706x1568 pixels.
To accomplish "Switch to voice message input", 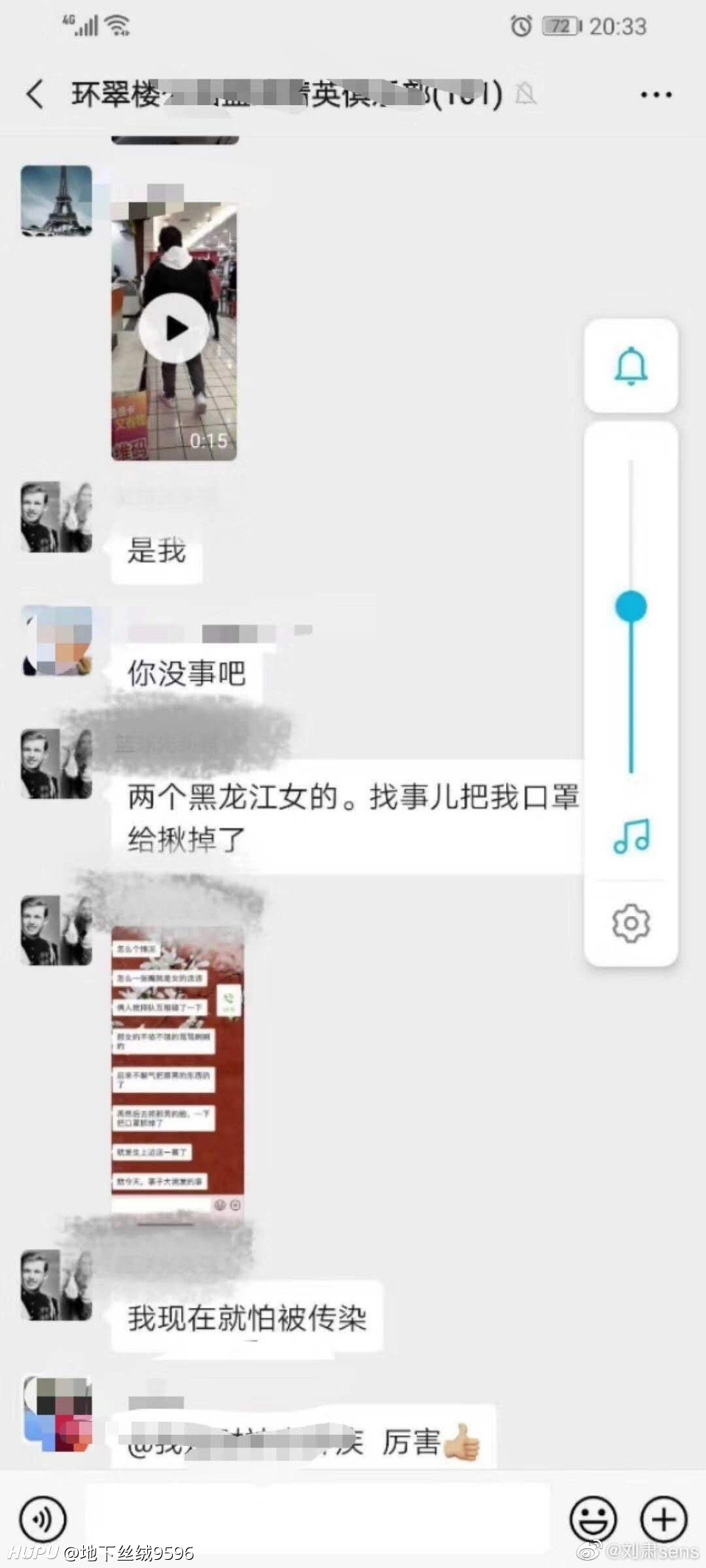I will coord(43,1518).
